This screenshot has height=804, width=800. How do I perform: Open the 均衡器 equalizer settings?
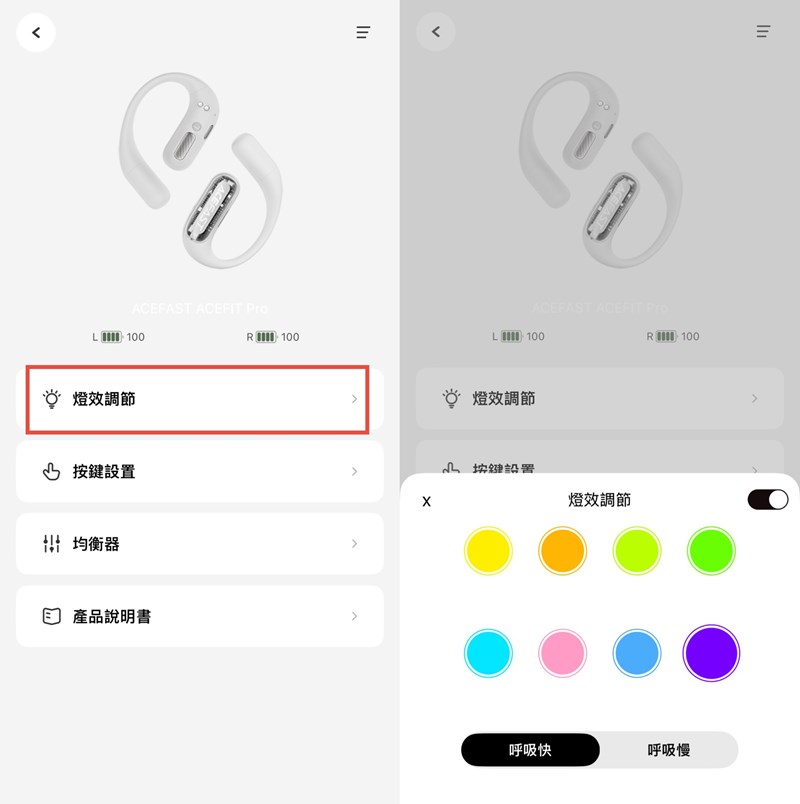point(200,544)
